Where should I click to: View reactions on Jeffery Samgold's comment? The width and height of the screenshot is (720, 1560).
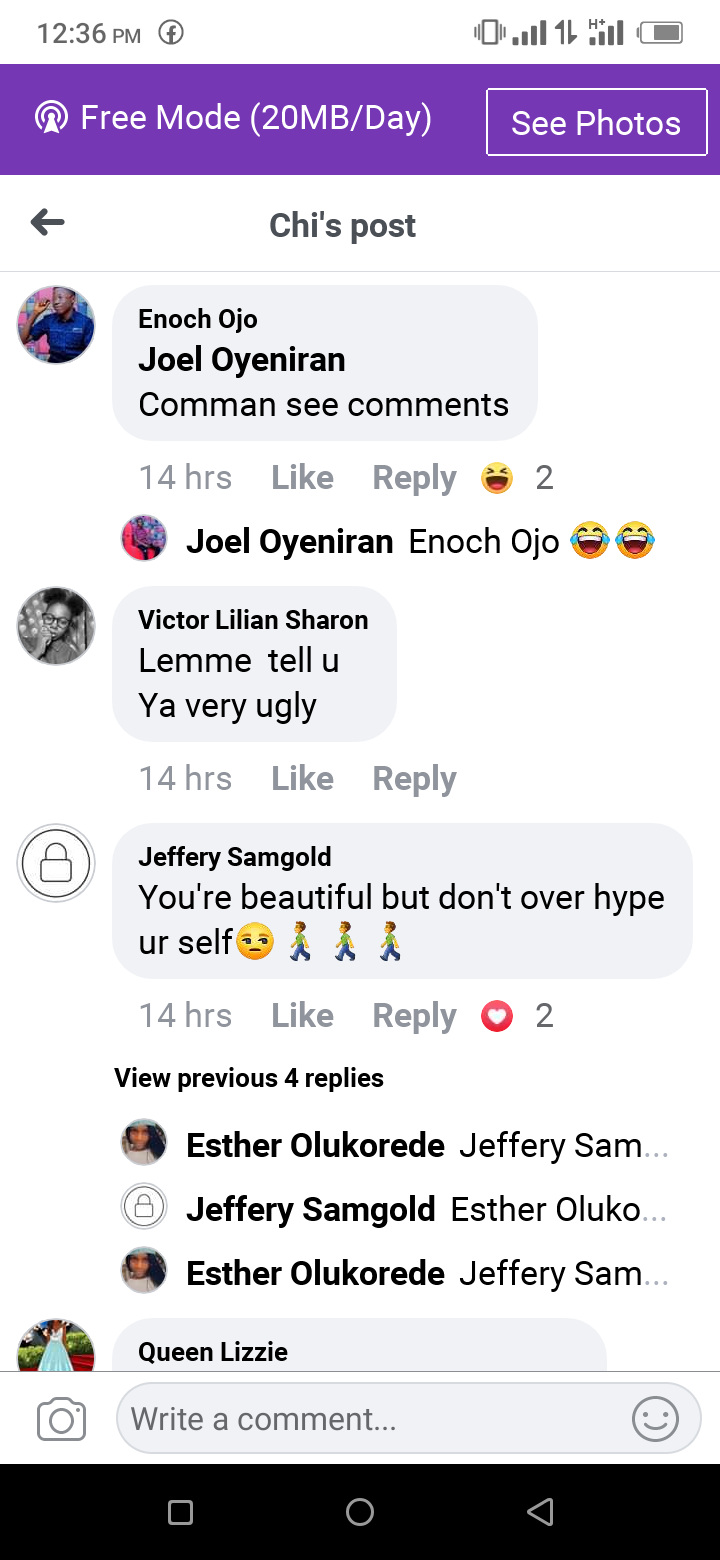[517, 1016]
